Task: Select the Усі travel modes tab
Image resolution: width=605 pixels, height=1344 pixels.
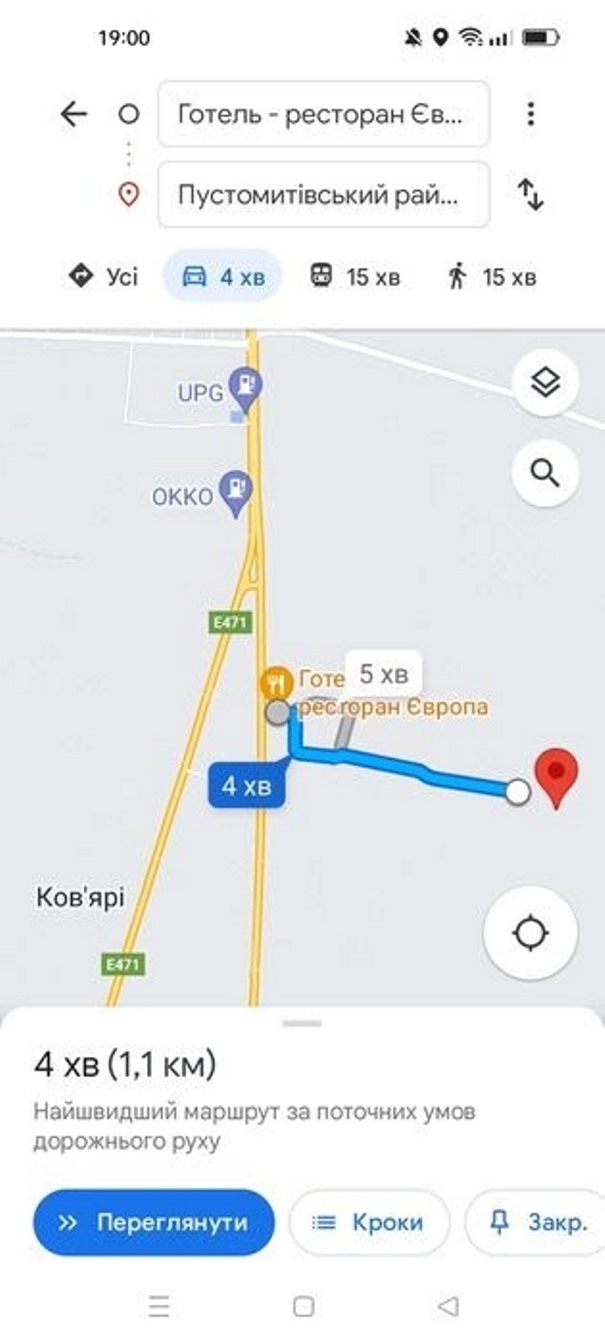Action: (103, 276)
